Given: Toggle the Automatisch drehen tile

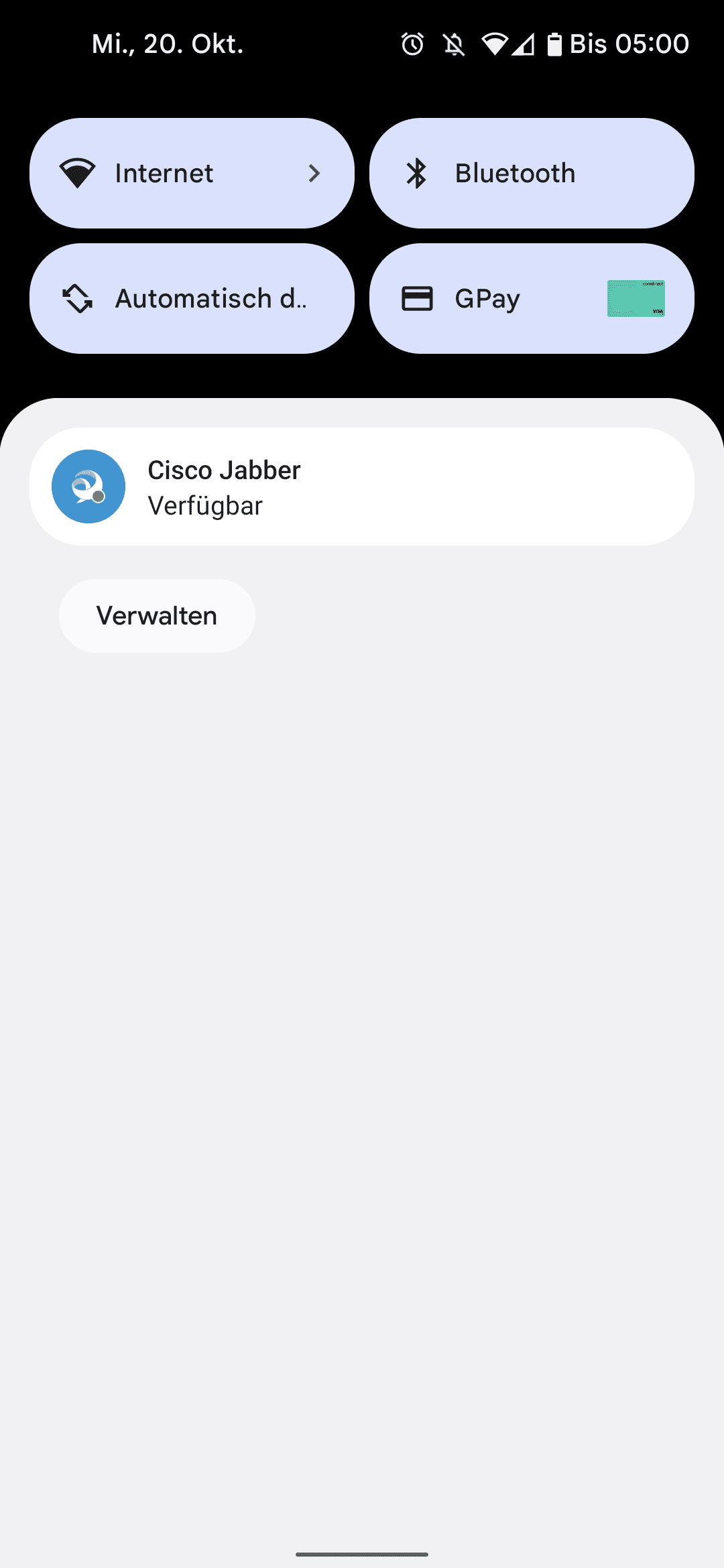Looking at the screenshot, I should [192, 299].
